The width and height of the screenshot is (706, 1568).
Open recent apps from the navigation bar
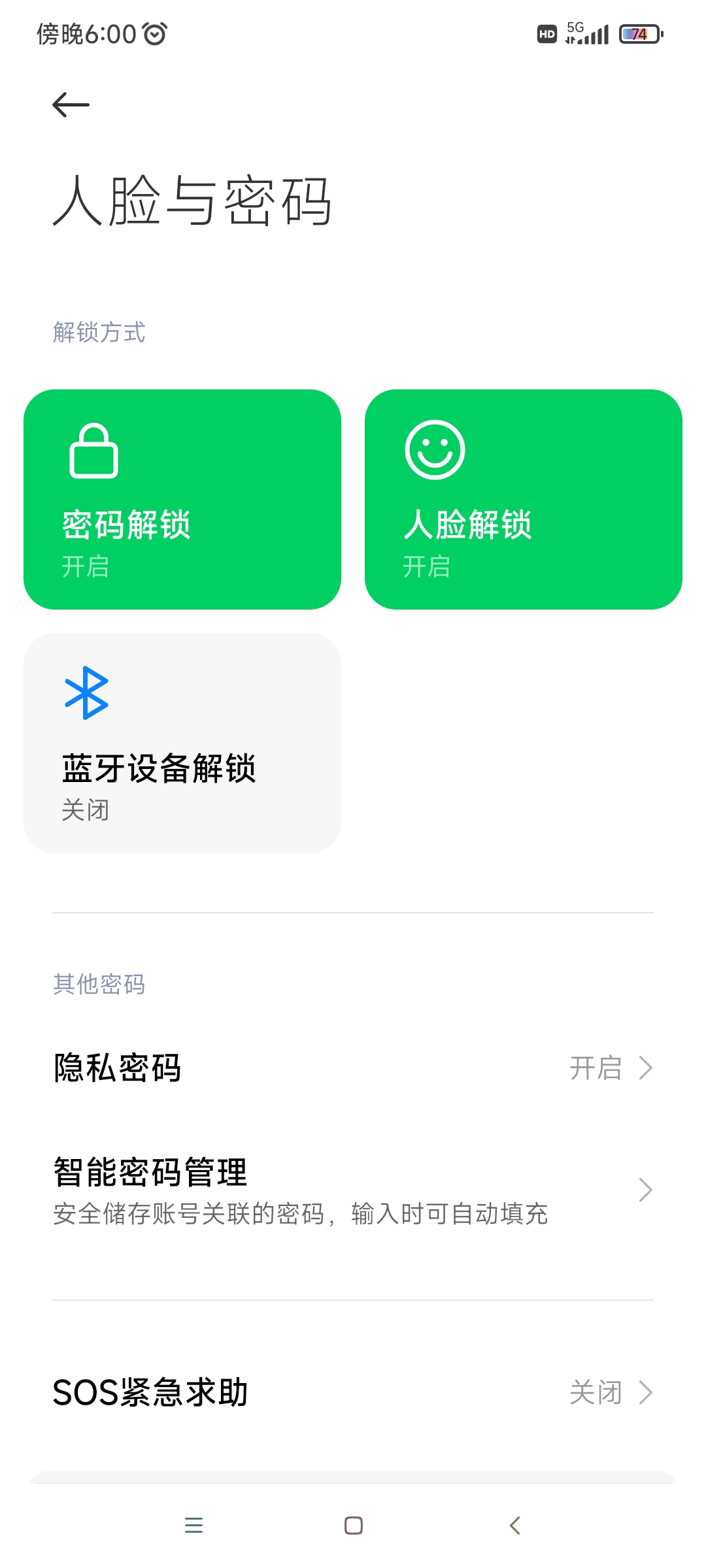(193, 1526)
